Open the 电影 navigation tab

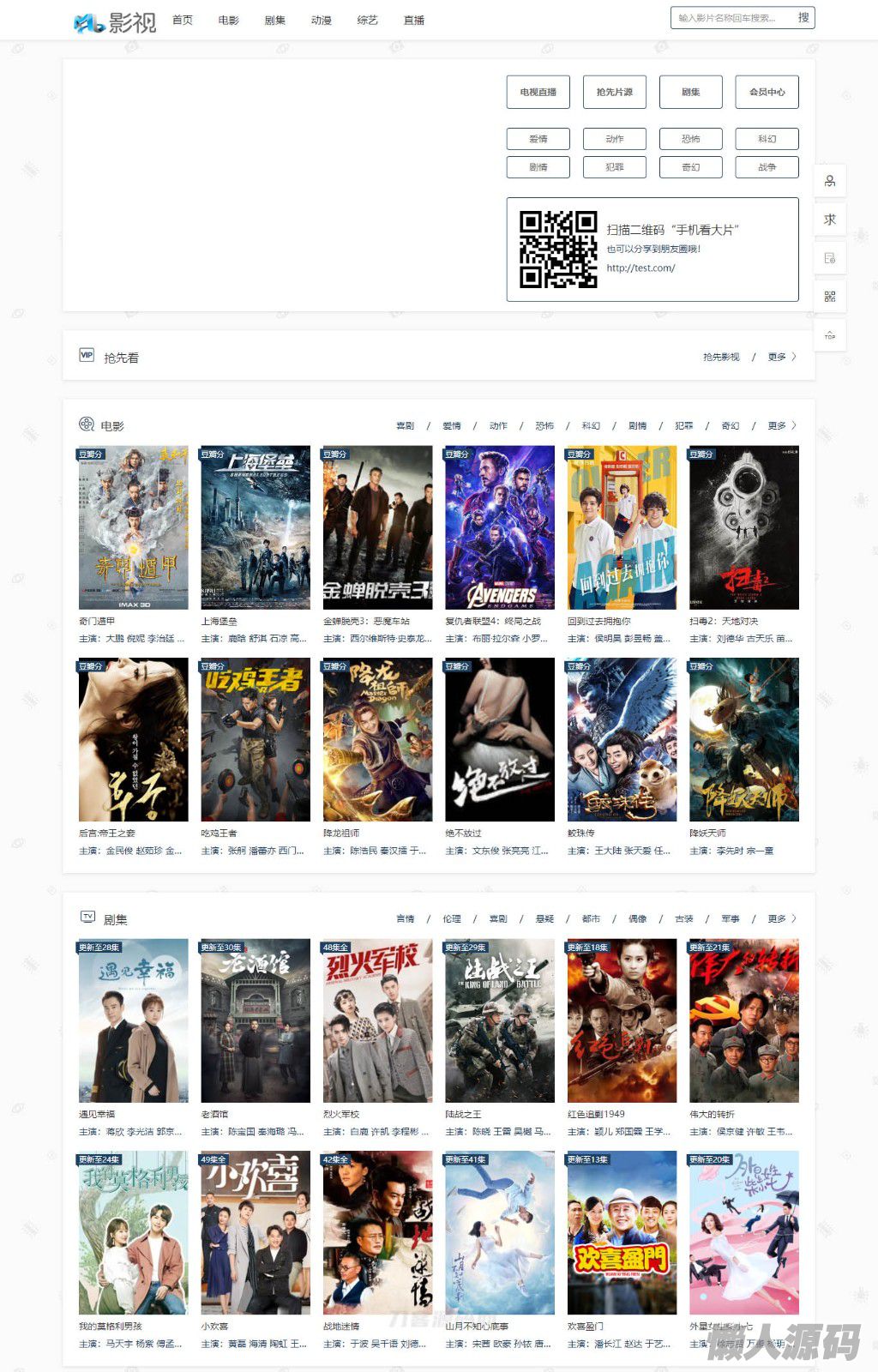[229, 21]
